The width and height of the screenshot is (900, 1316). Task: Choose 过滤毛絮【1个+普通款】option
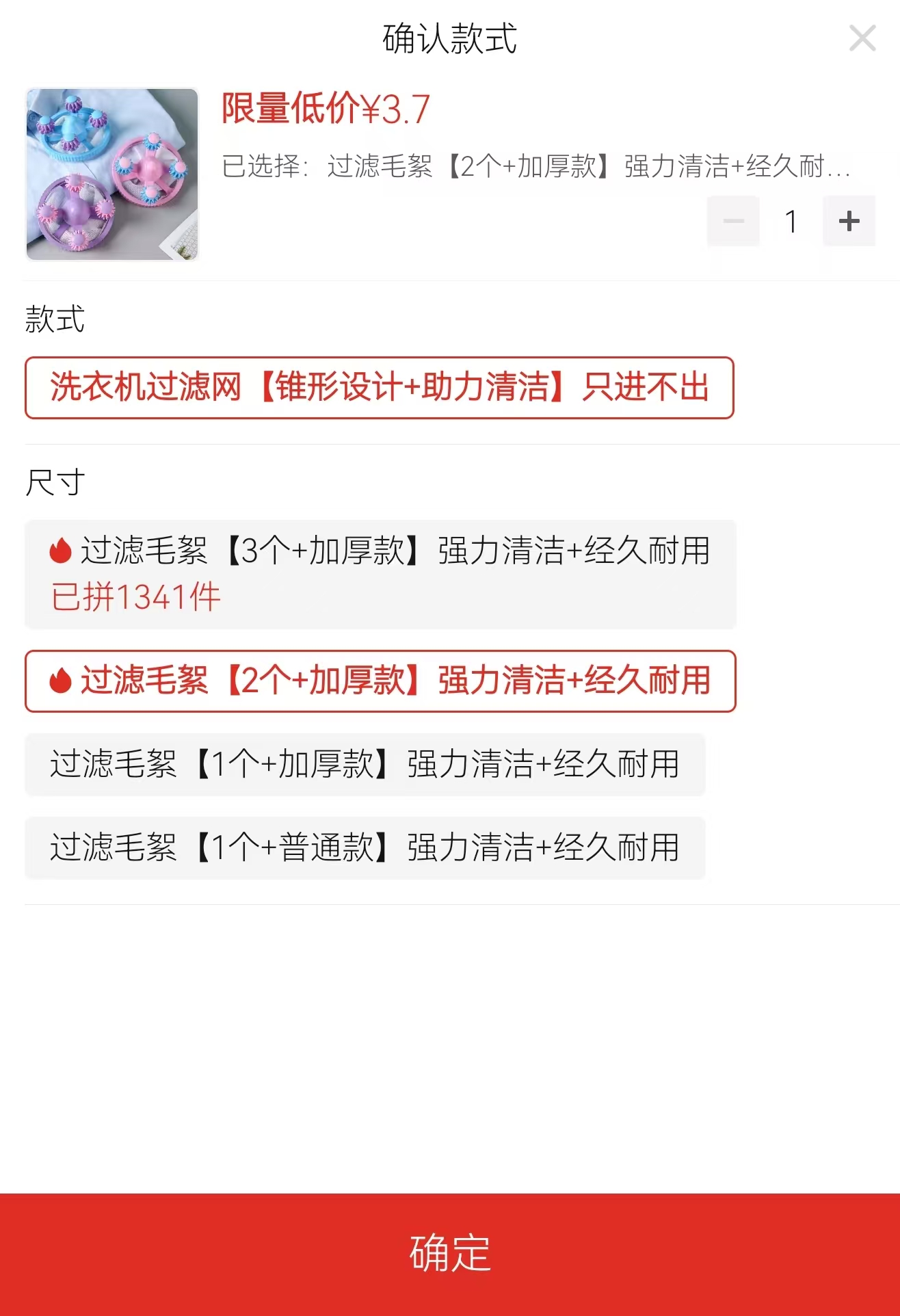click(x=365, y=847)
